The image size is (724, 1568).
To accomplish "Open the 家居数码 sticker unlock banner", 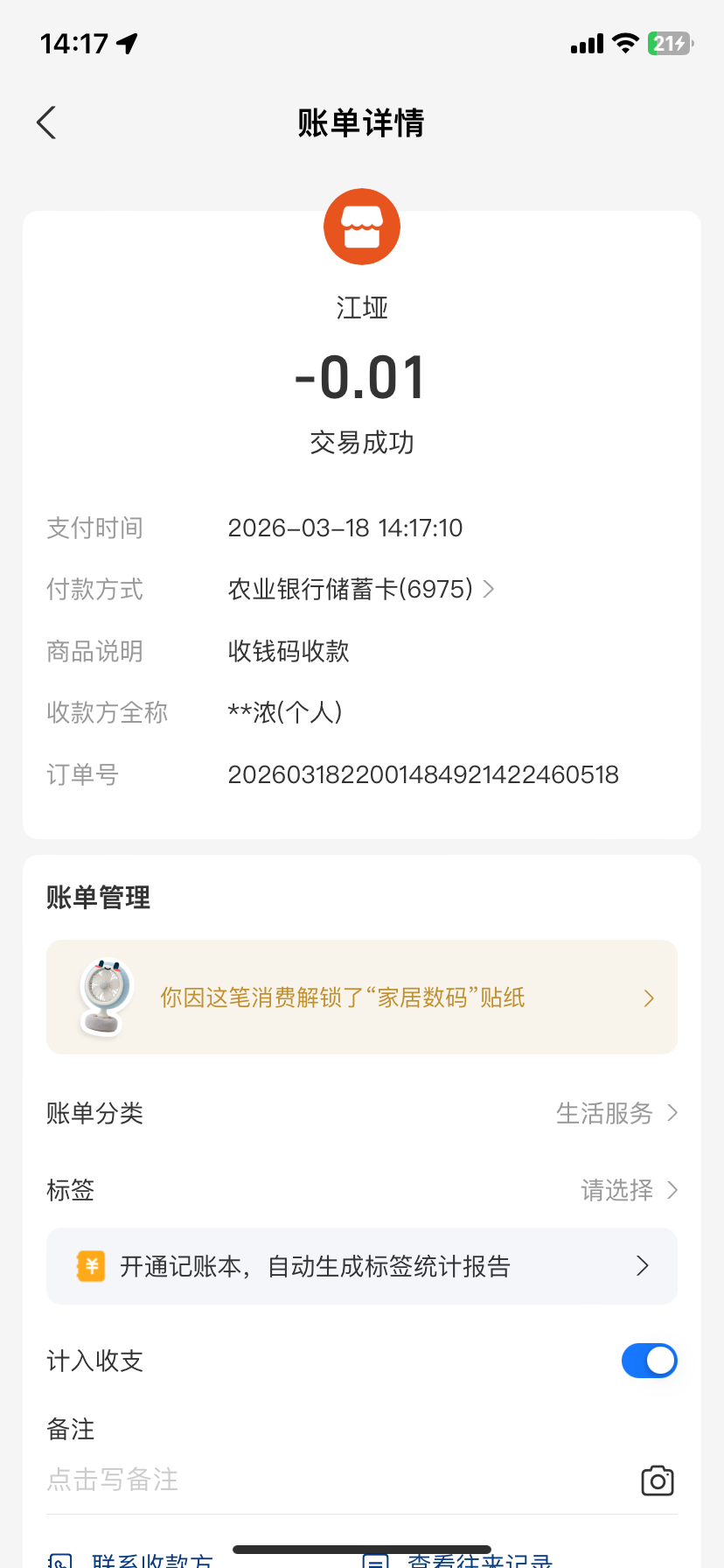I will click(x=361, y=997).
